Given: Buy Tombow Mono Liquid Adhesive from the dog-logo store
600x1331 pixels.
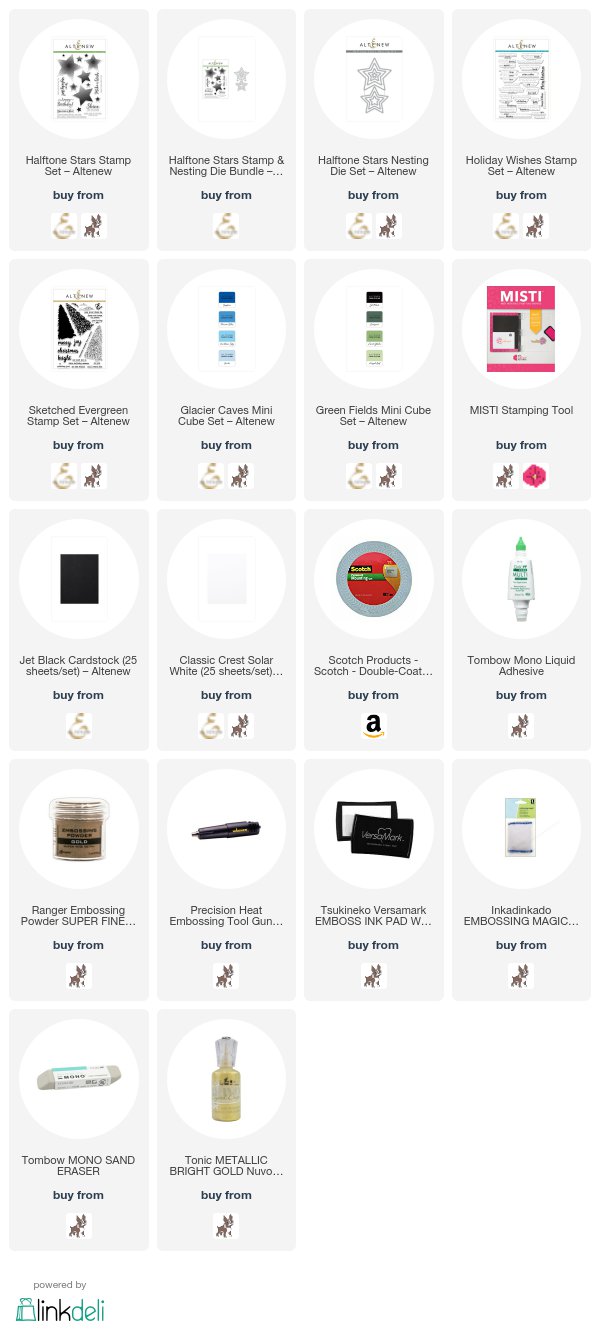Looking at the screenshot, I should coord(521,726).
